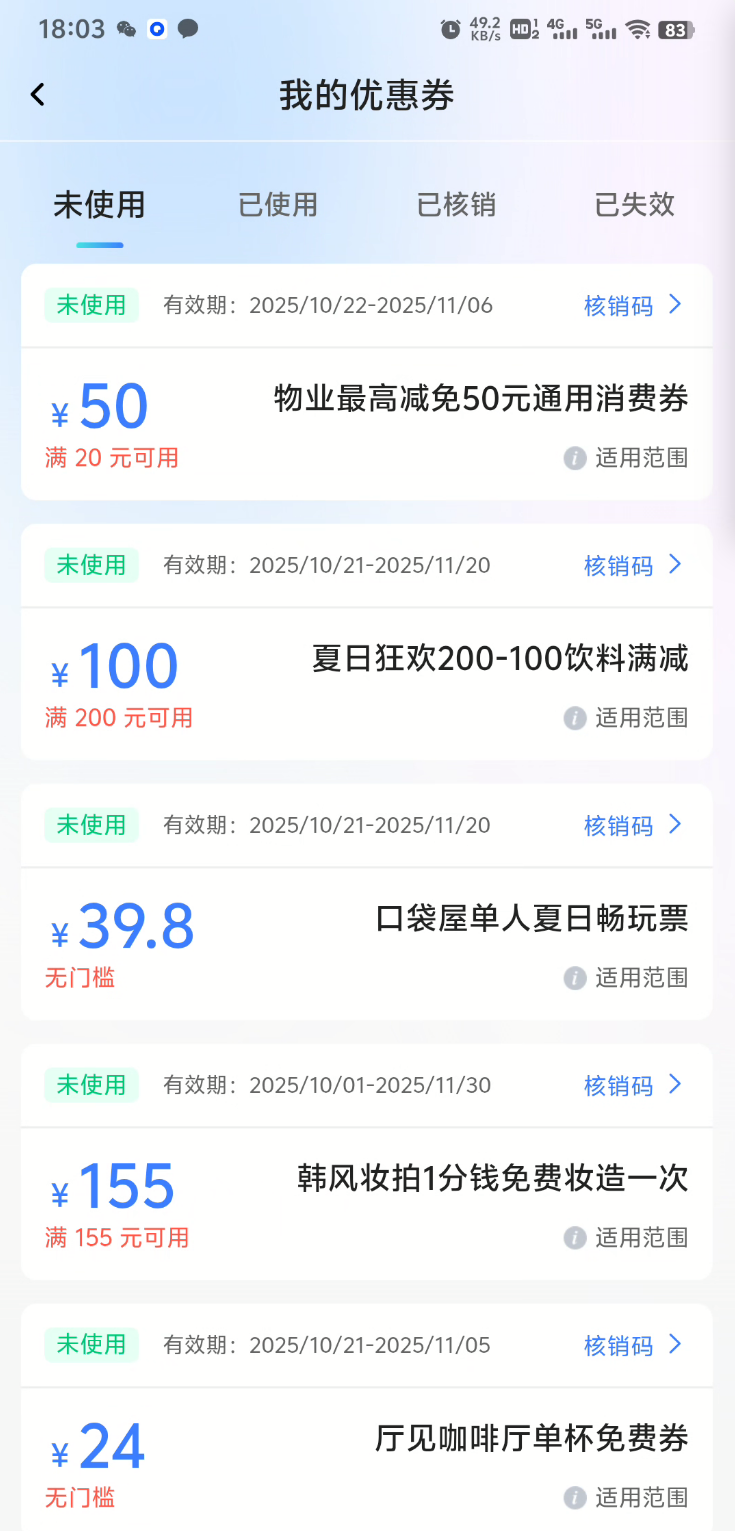The image size is (735, 1531).
Task: Select the 未使用 tab
Action: pyautogui.click(x=99, y=205)
